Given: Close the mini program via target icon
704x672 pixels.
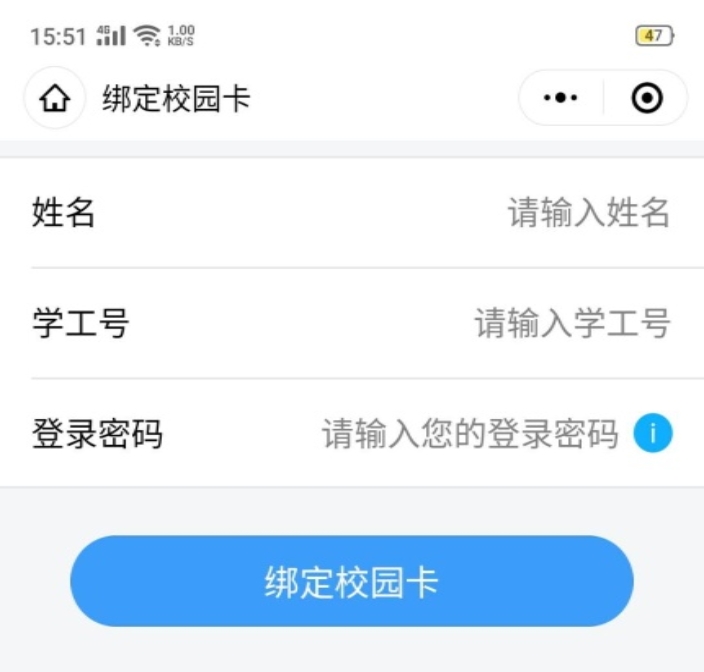Looking at the screenshot, I should (647, 99).
